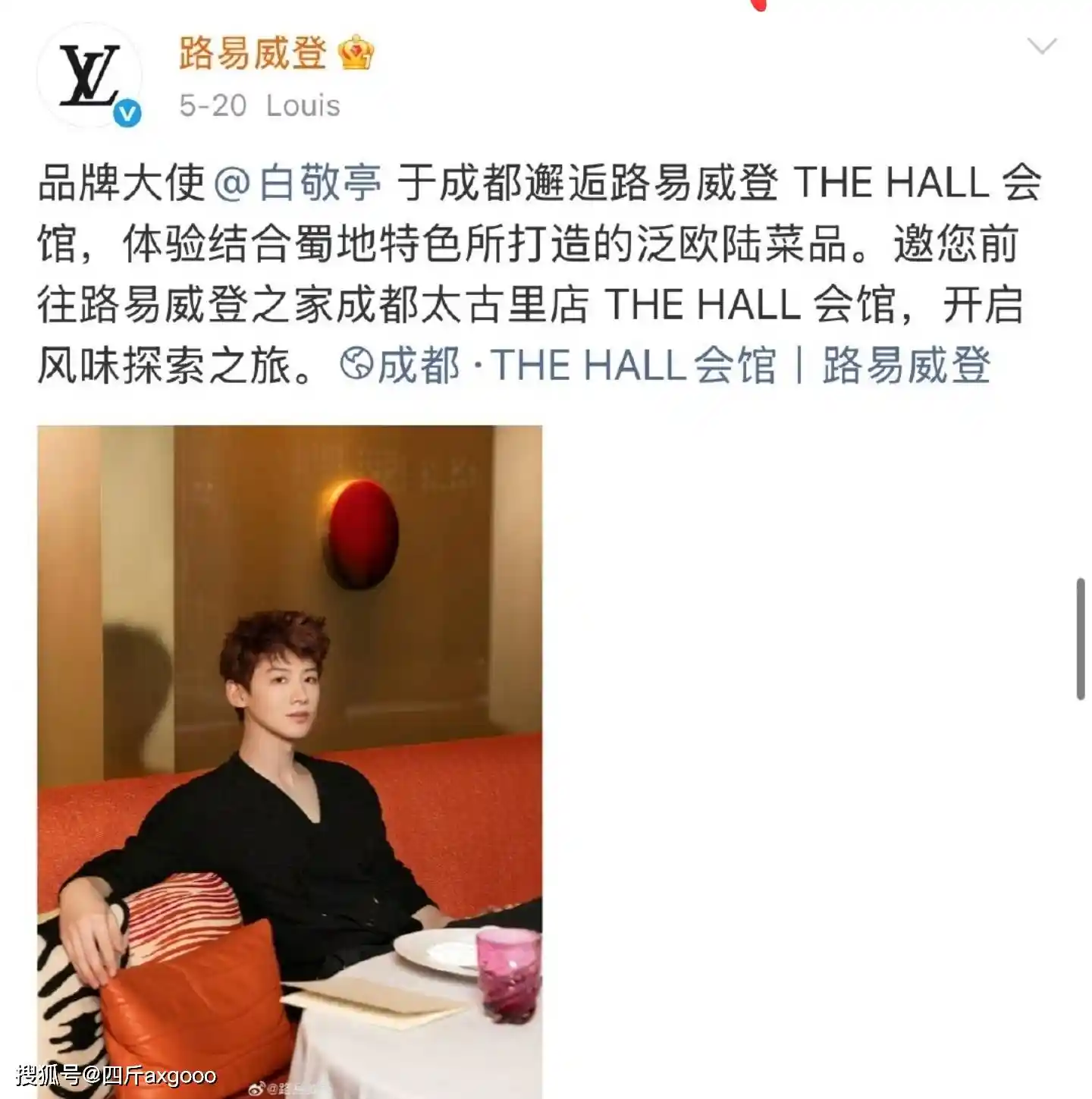The width and height of the screenshot is (1092, 1099).
Task: Collapse the post using the top-right chevron
Action: 1043,46
